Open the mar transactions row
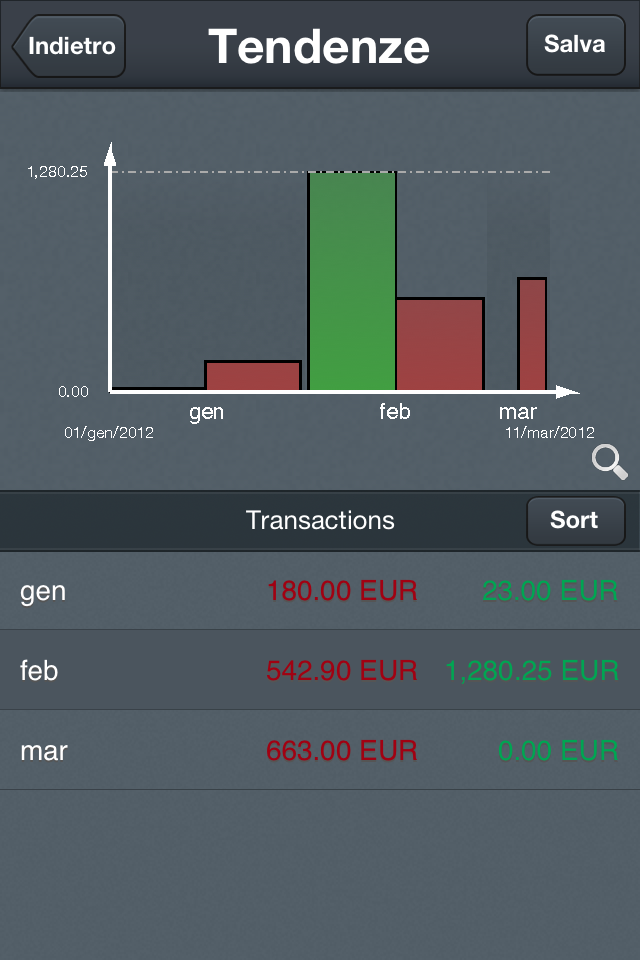The height and width of the screenshot is (960, 640). [x=320, y=750]
